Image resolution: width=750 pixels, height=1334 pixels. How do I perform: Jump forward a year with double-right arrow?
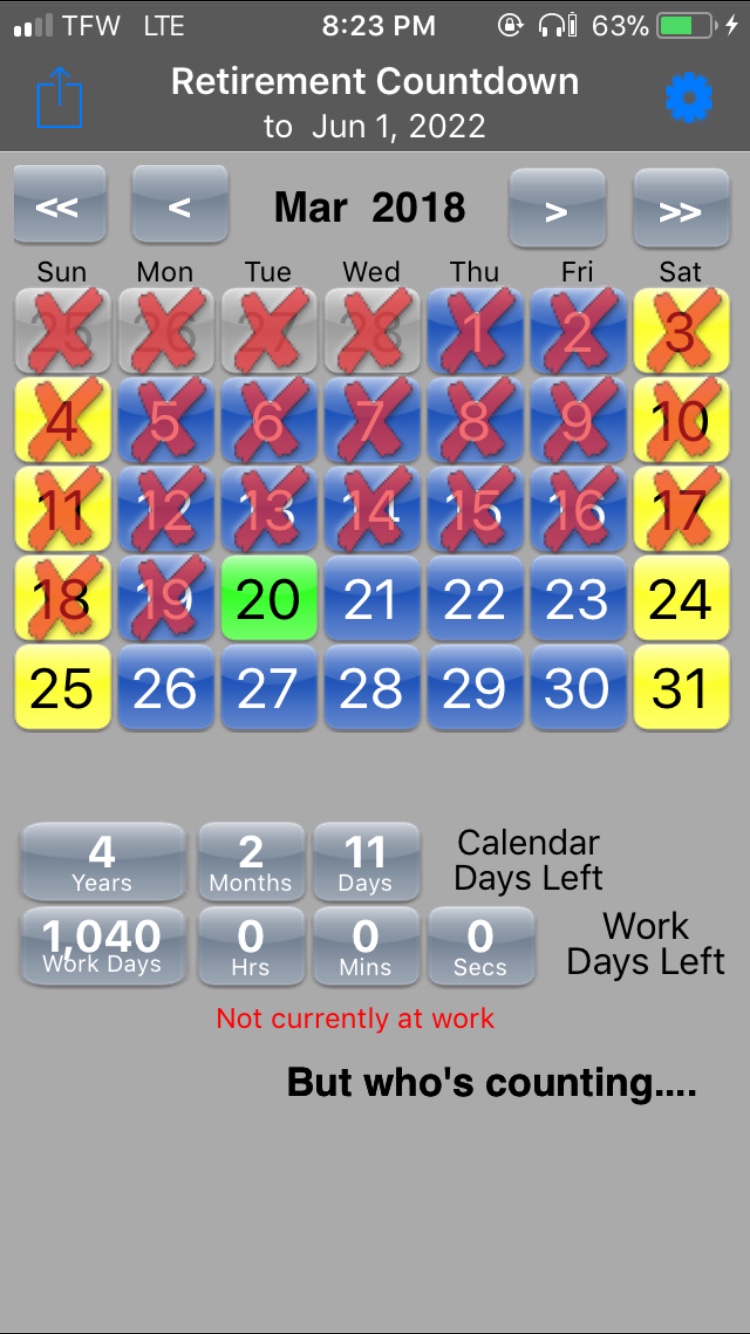(680, 209)
